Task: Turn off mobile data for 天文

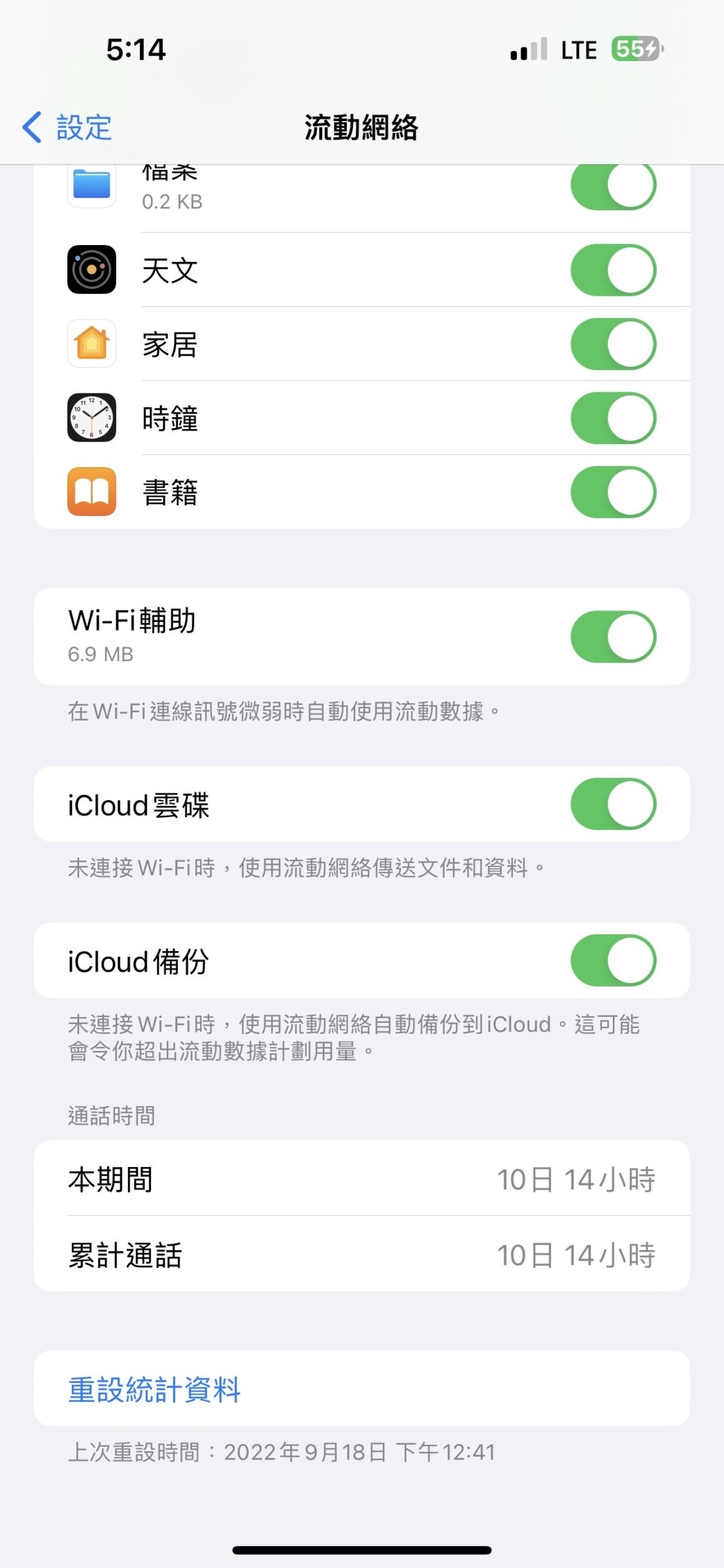Action: pyautogui.click(x=613, y=270)
